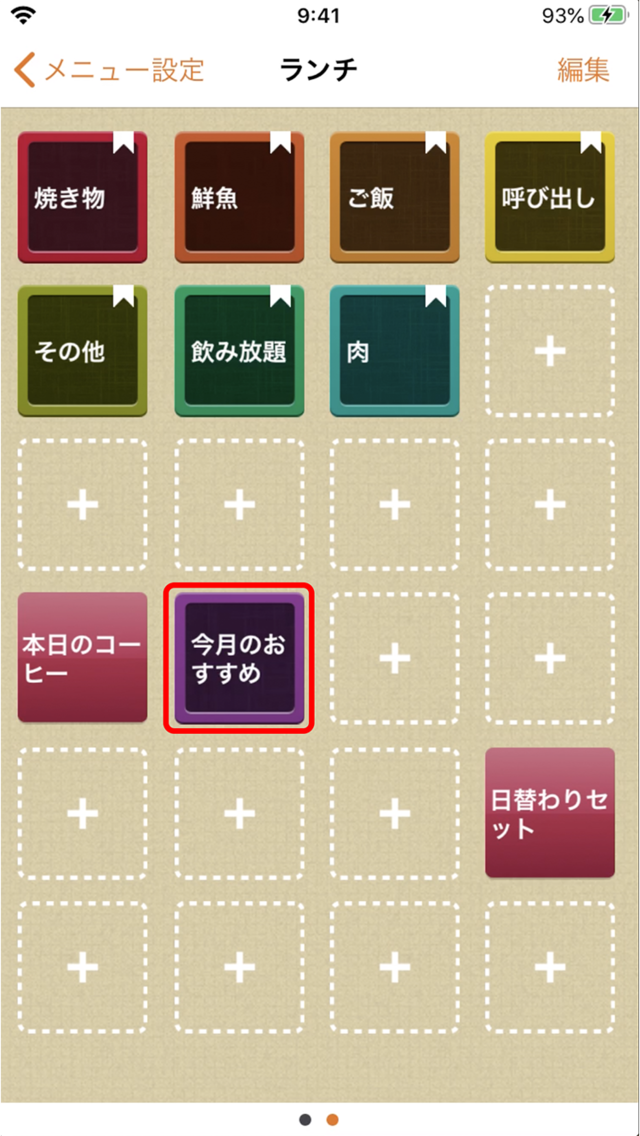Go back to メニュー設定
Screen dimensions: 640x1136
tap(109, 70)
